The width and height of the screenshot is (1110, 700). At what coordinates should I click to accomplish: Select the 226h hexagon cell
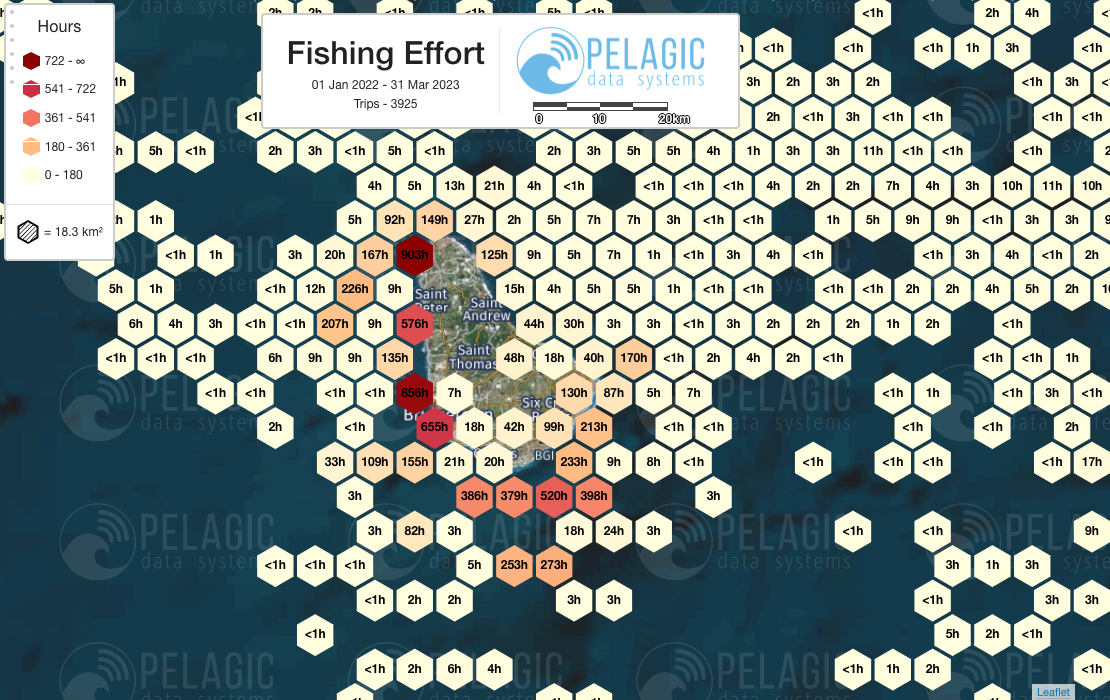tap(355, 289)
